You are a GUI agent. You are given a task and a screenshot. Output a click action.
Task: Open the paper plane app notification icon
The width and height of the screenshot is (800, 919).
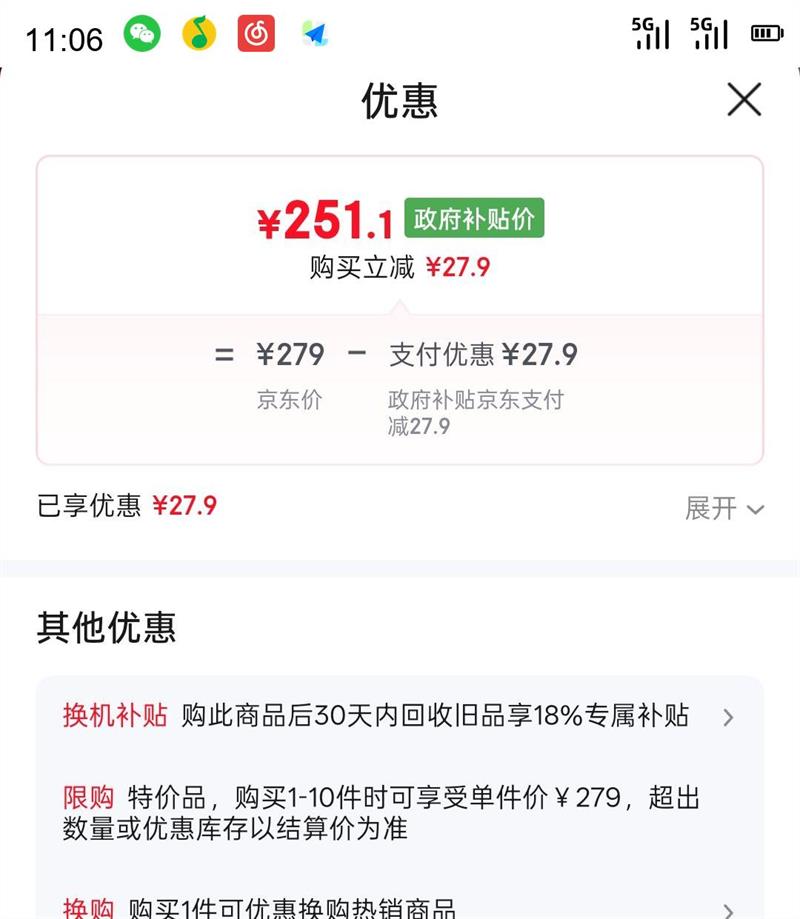coord(314,33)
